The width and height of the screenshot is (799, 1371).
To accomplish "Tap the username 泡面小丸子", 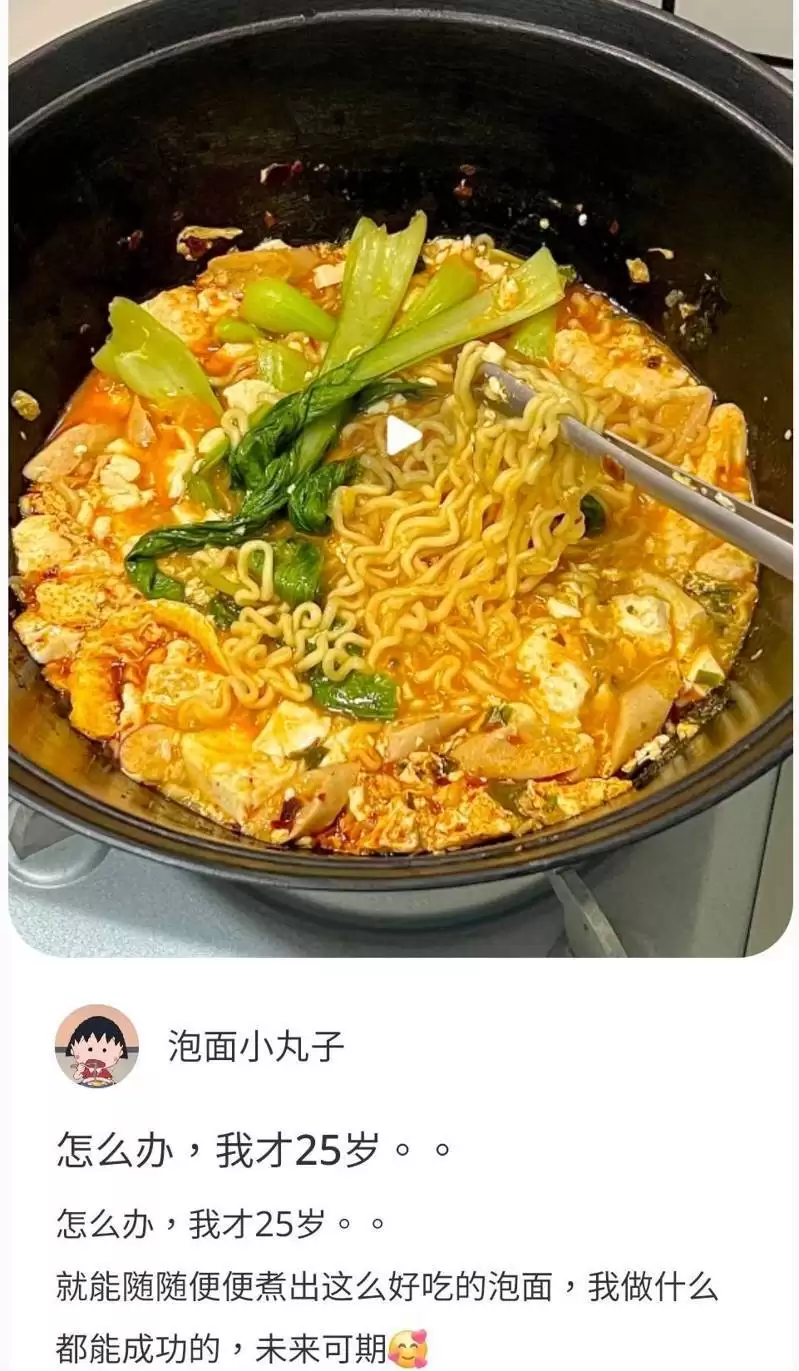I will (x=256, y=1046).
